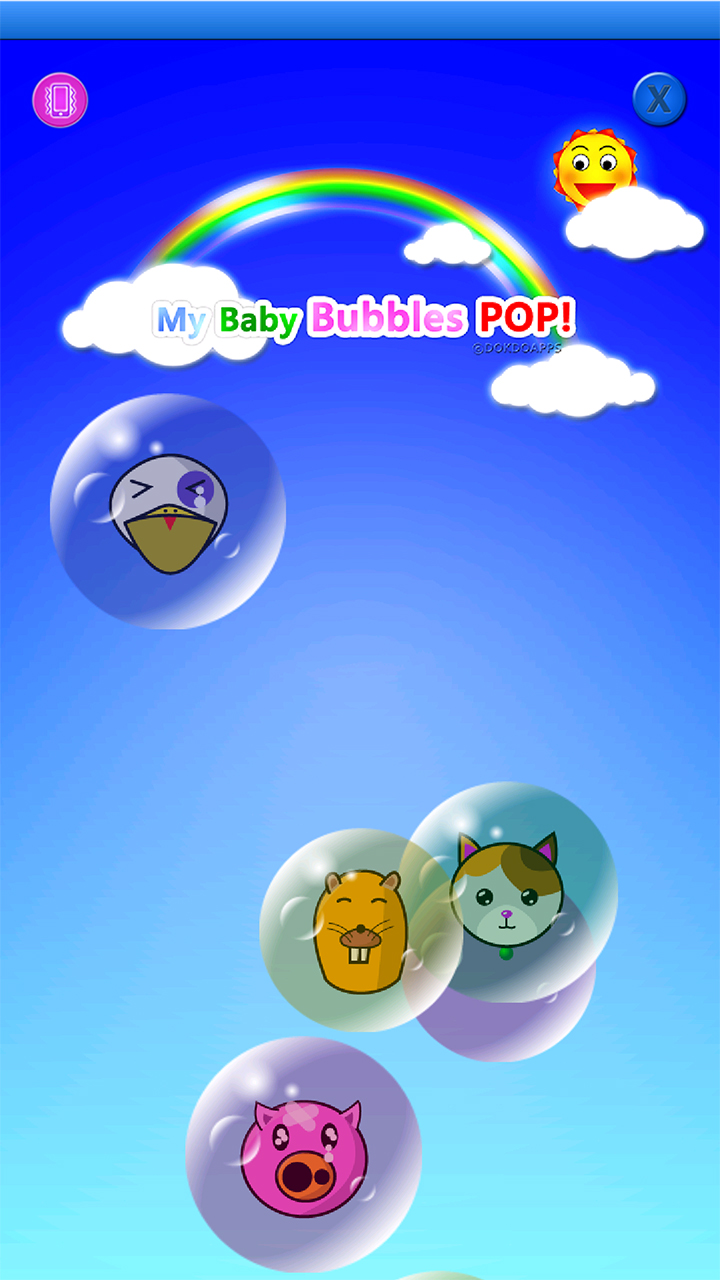Image resolution: width=720 pixels, height=1280 pixels.
Task: Tap the DOKDOAPPS watermark
Action: [x=518, y=348]
